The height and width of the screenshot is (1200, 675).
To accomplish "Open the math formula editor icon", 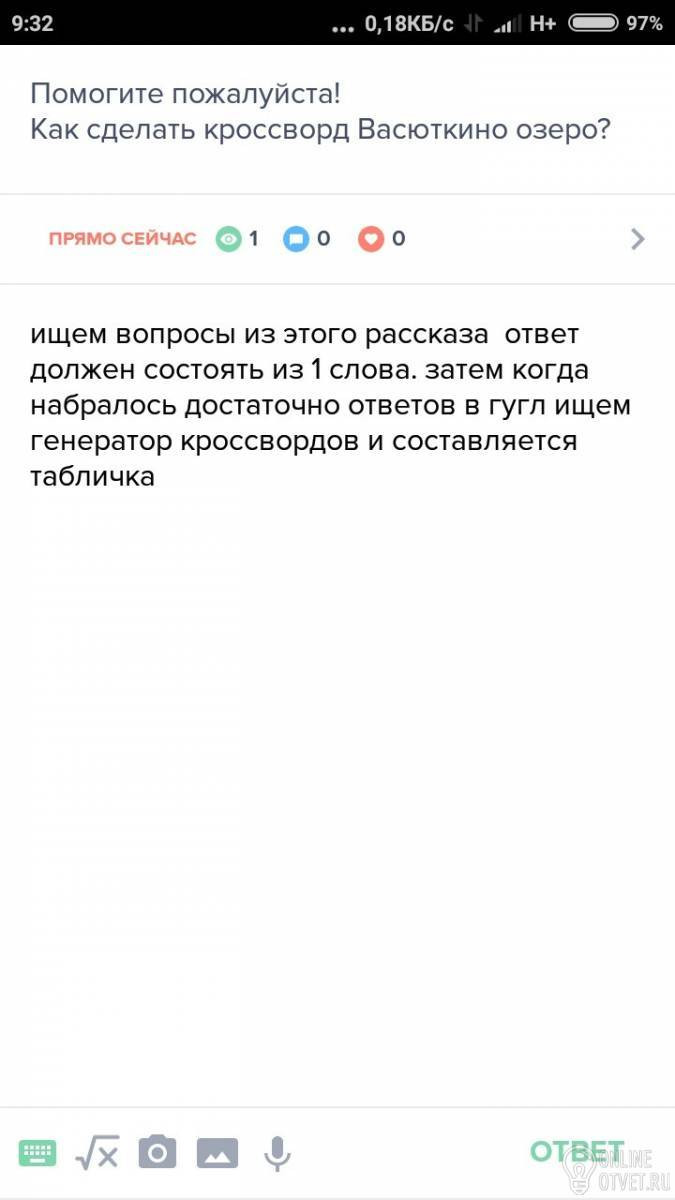I will [x=98, y=1153].
